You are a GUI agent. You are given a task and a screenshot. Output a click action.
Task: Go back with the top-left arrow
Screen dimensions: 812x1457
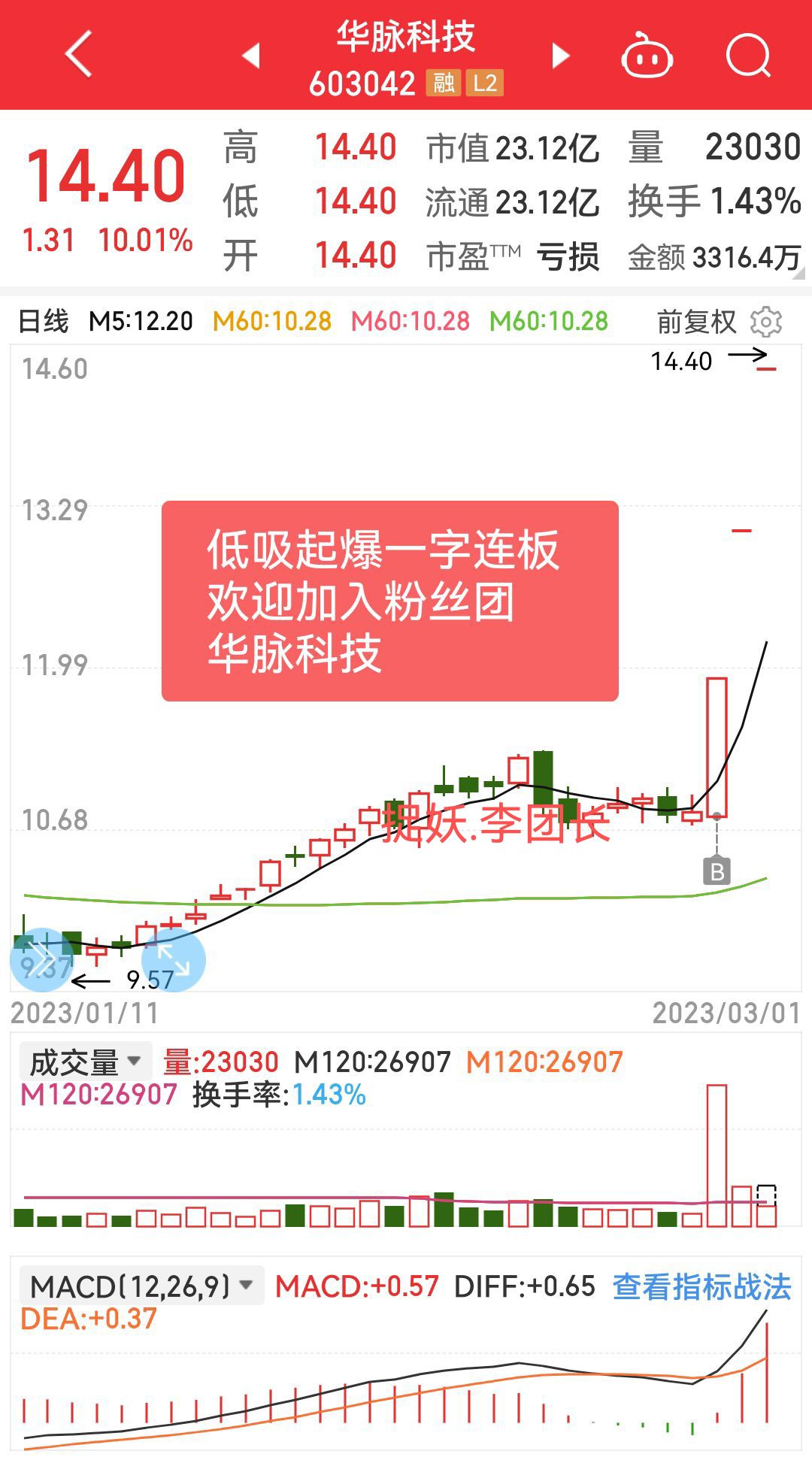(x=78, y=54)
